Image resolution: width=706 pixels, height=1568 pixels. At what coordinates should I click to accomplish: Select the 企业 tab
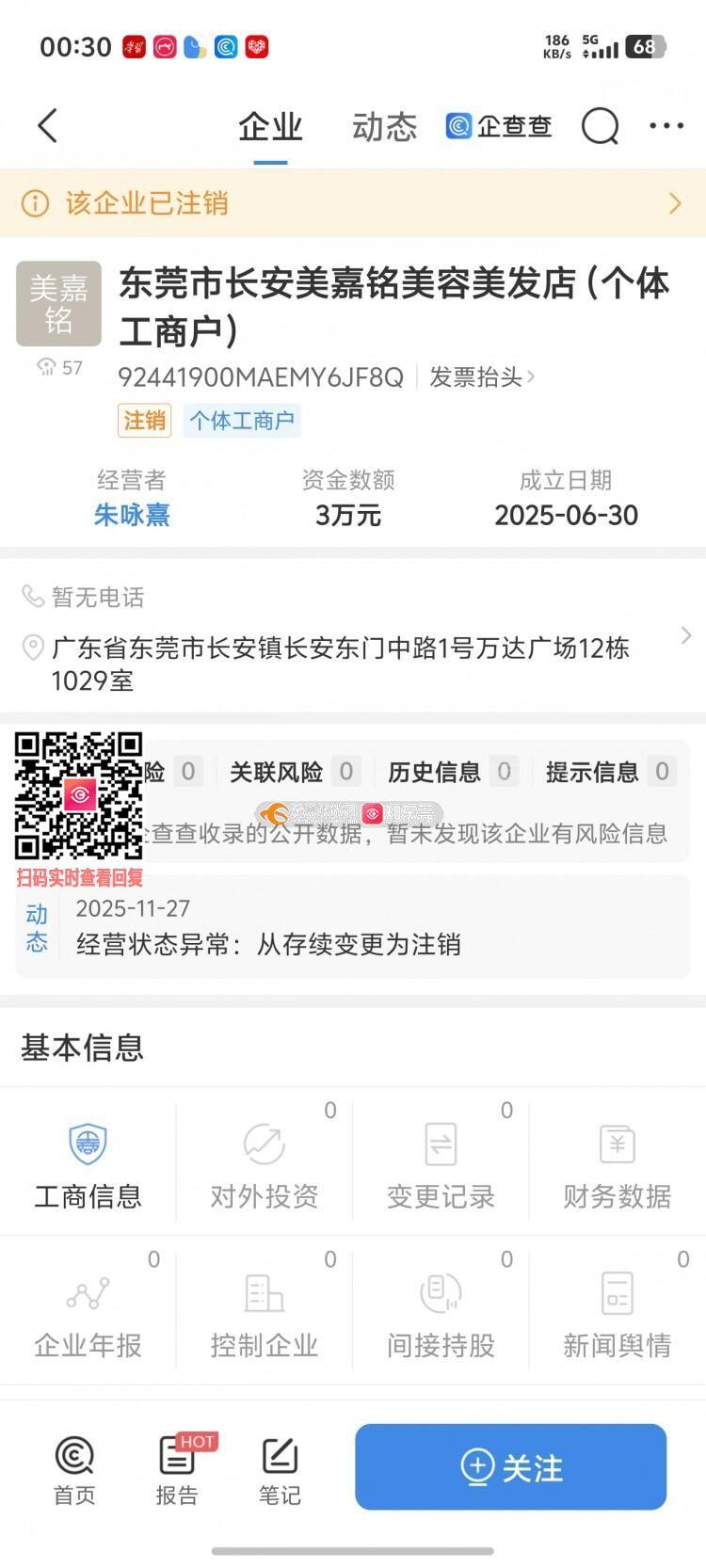coord(270,127)
